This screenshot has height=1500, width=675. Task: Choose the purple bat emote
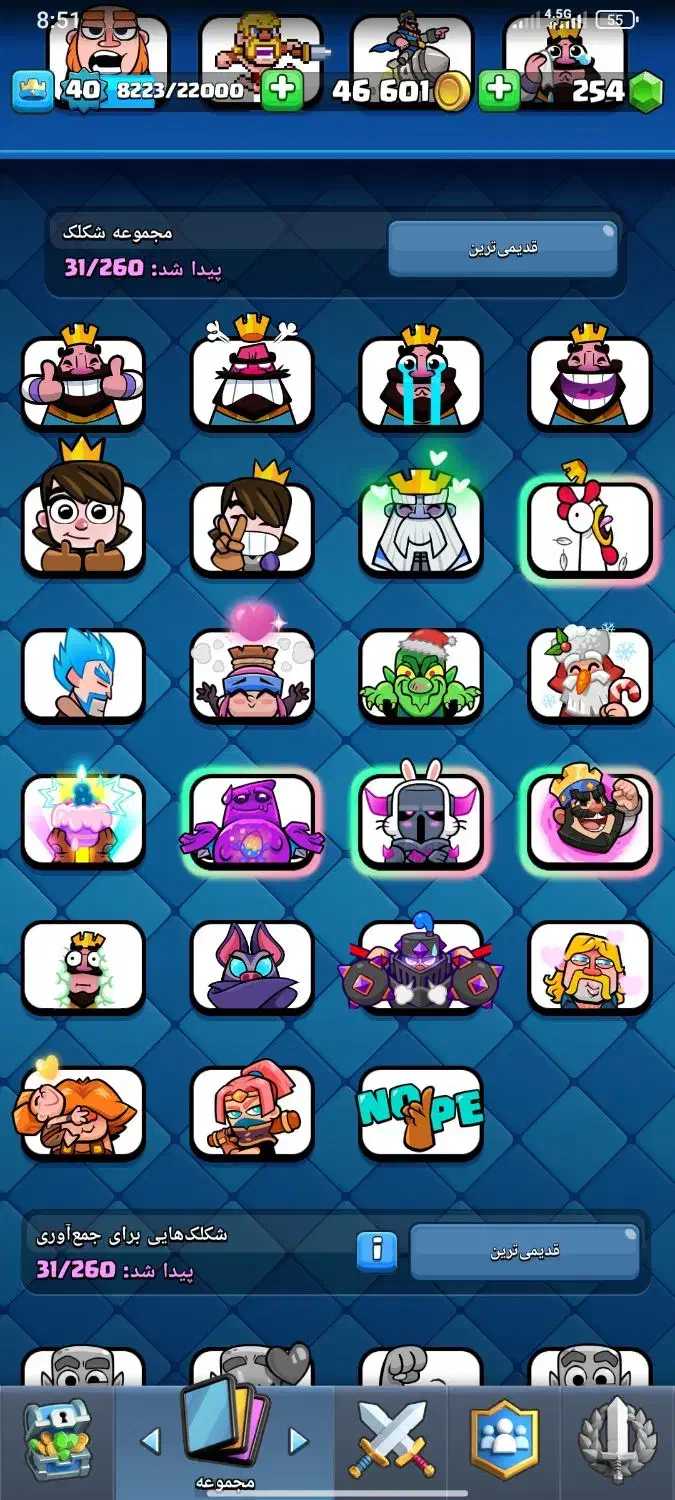pyautogui.click(x=252, y=967)
